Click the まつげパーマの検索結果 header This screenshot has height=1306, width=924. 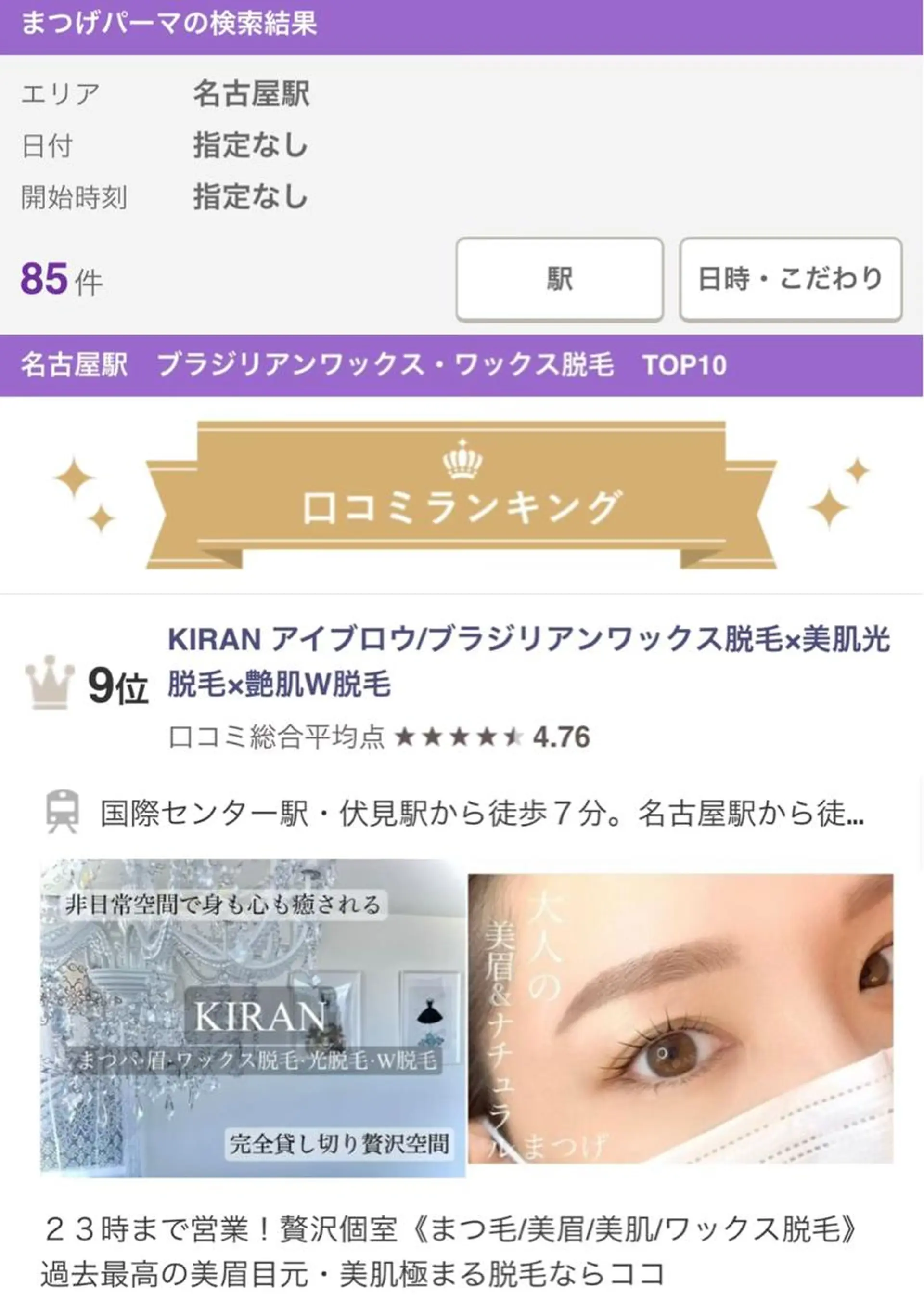[171, 25]
